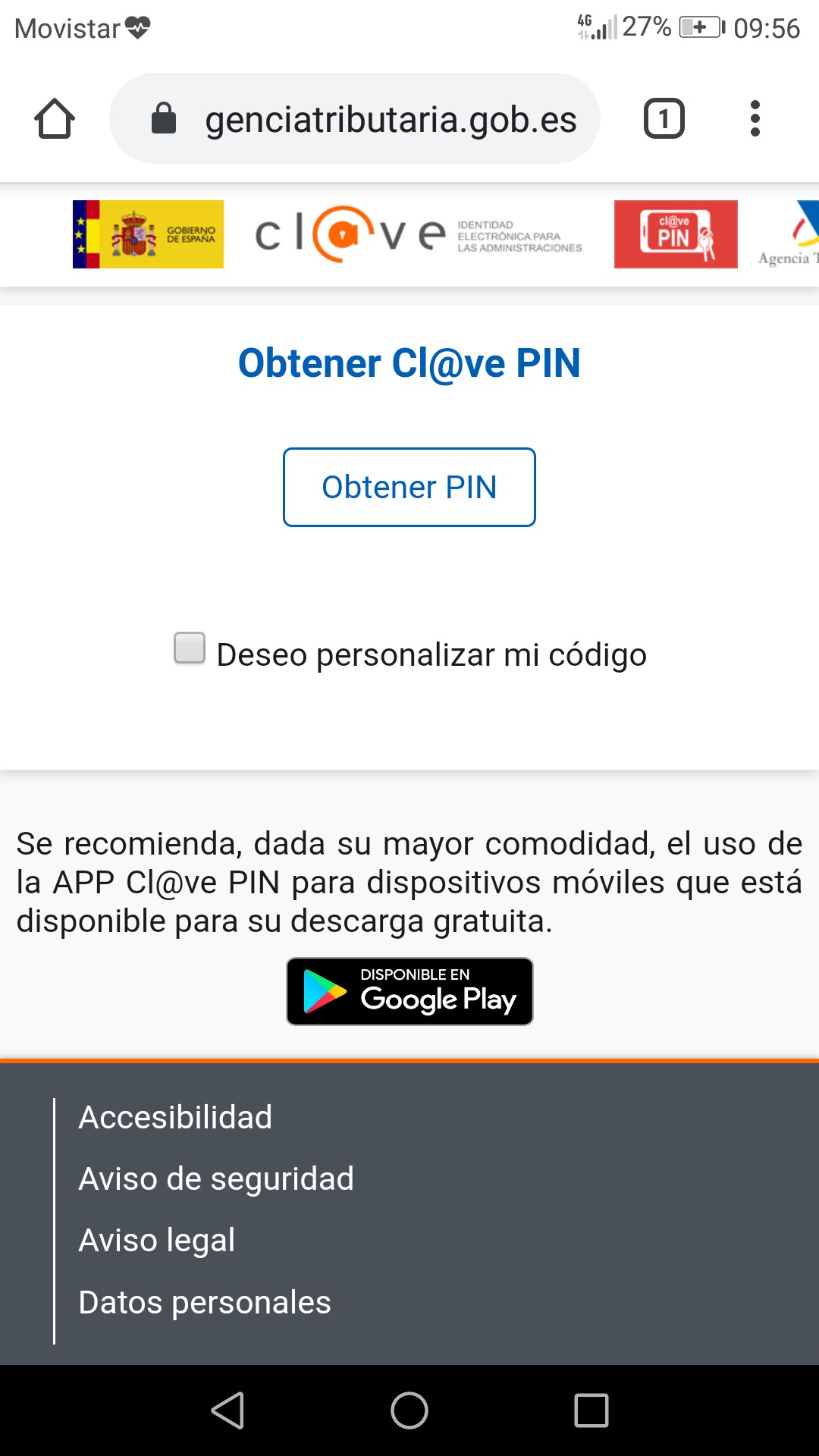
Task: Open the browser home icon
Action: 55,118
